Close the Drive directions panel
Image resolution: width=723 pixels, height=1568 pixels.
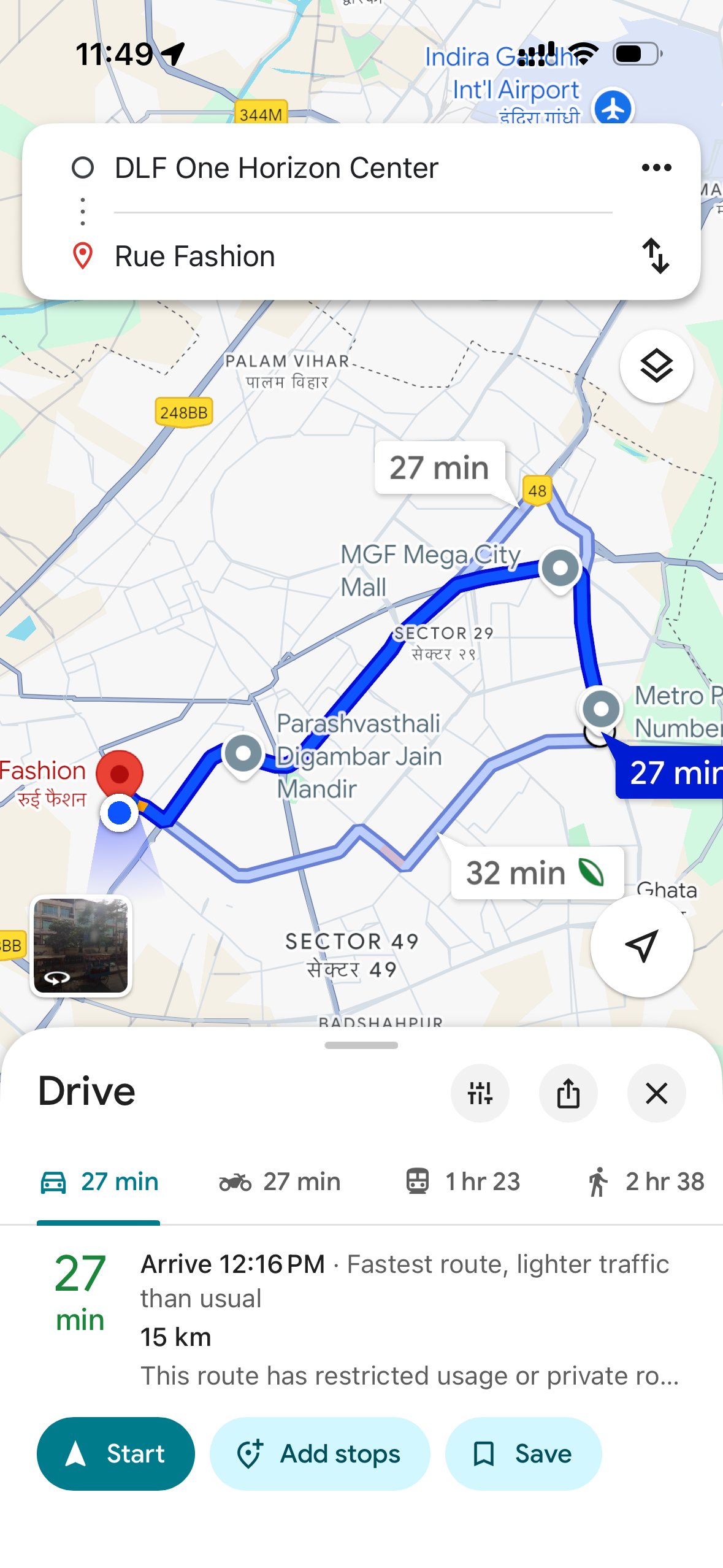point(656,1093)
